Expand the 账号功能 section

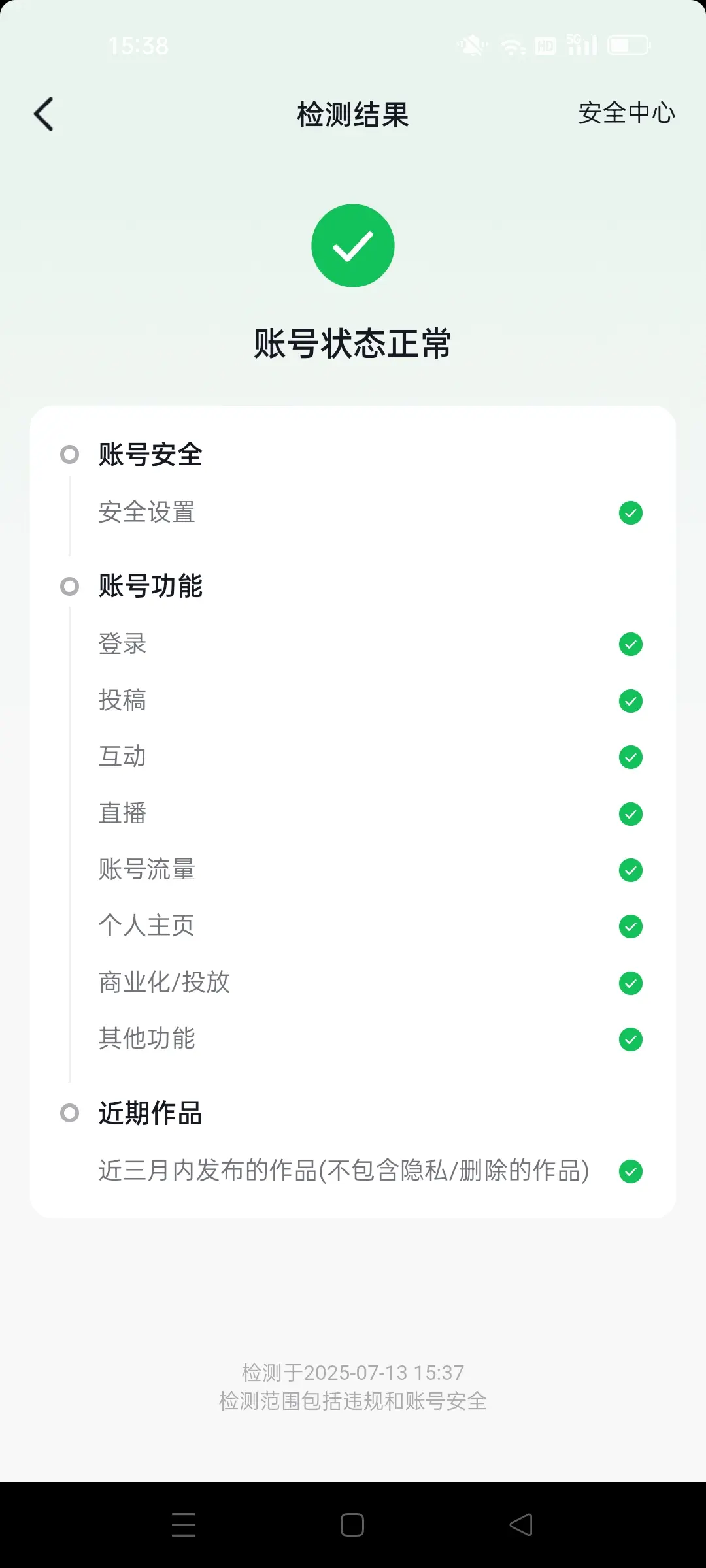tap(152, 587)
